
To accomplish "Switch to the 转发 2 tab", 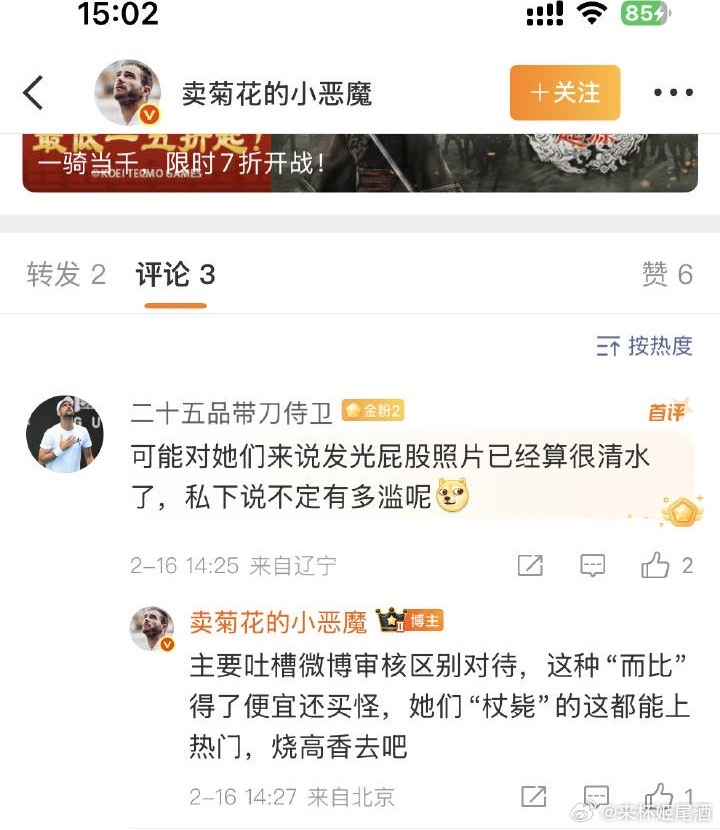I will coord(66,275).
